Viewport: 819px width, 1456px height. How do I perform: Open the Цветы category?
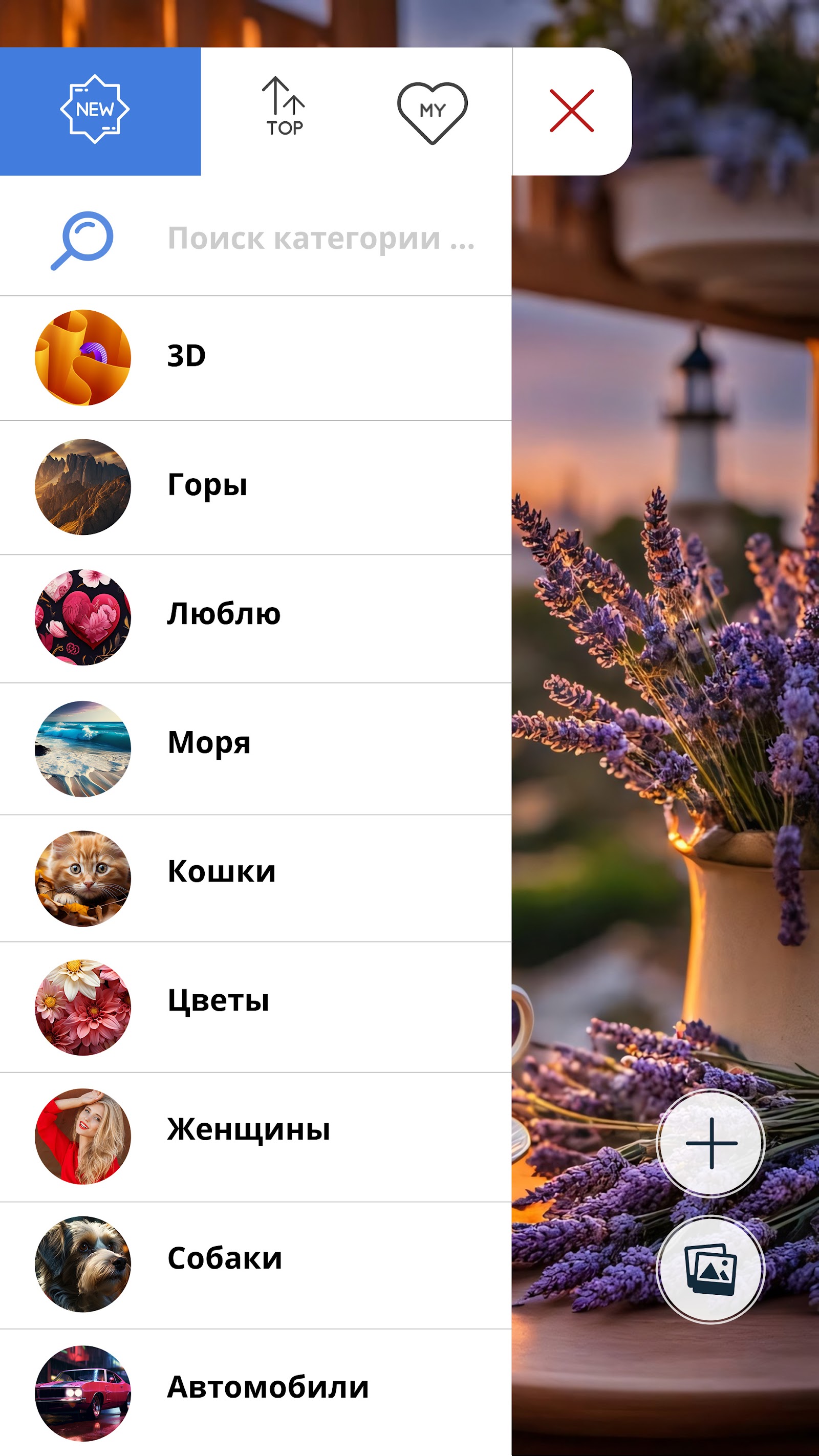[255, 1007]
